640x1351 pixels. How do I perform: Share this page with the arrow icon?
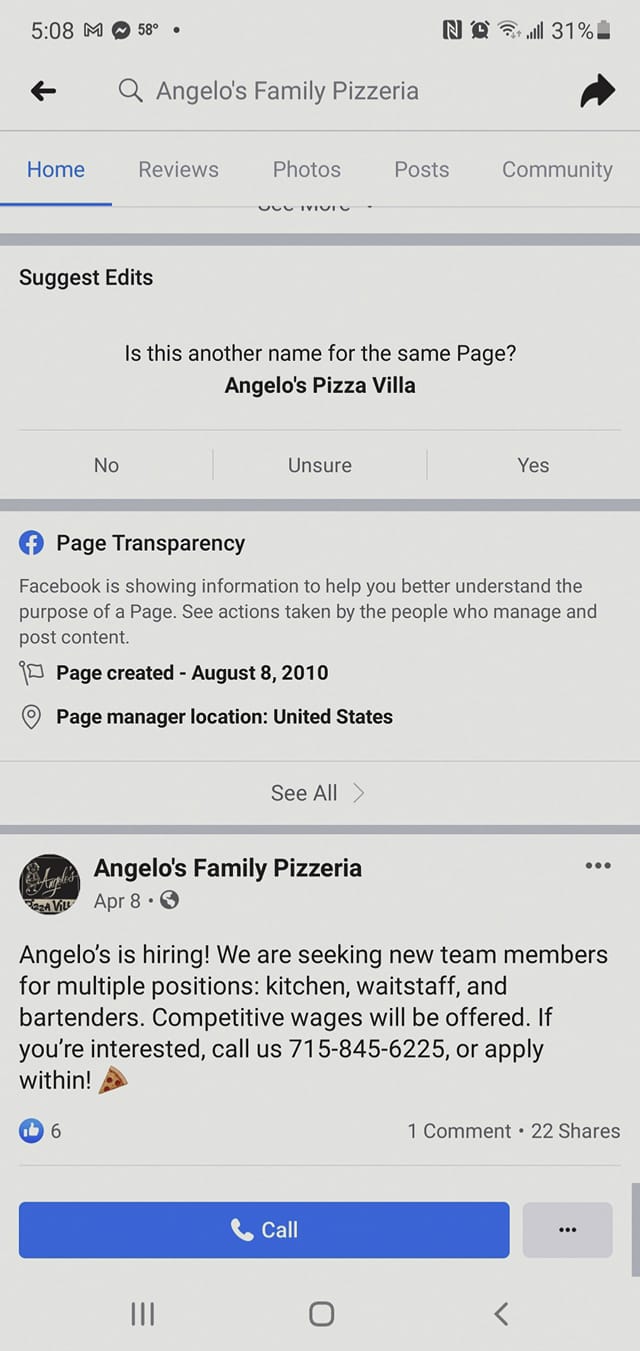pyautogui.click(x=597, y=92)
